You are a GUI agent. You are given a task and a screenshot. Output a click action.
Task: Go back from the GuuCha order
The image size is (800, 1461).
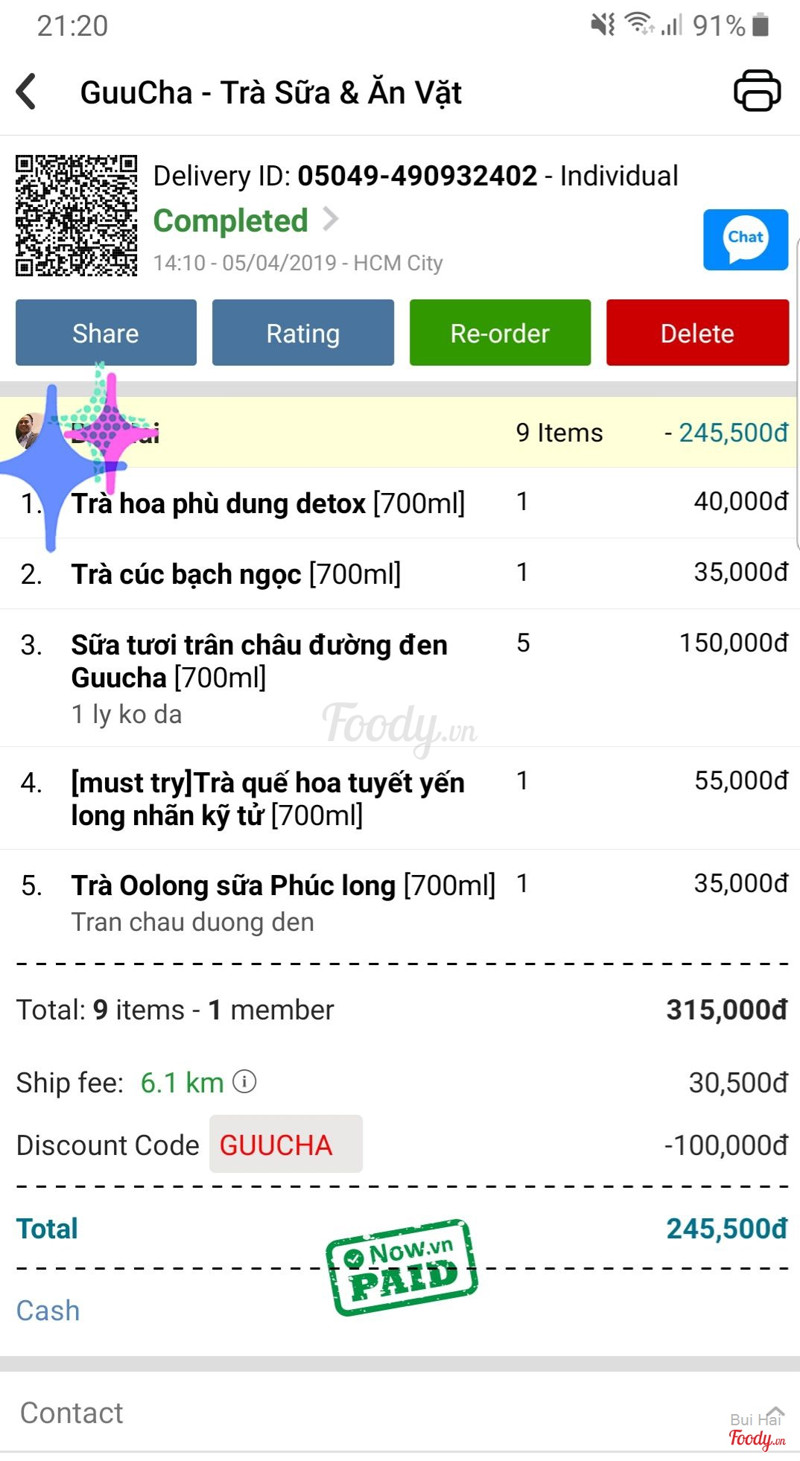point(27,92)
